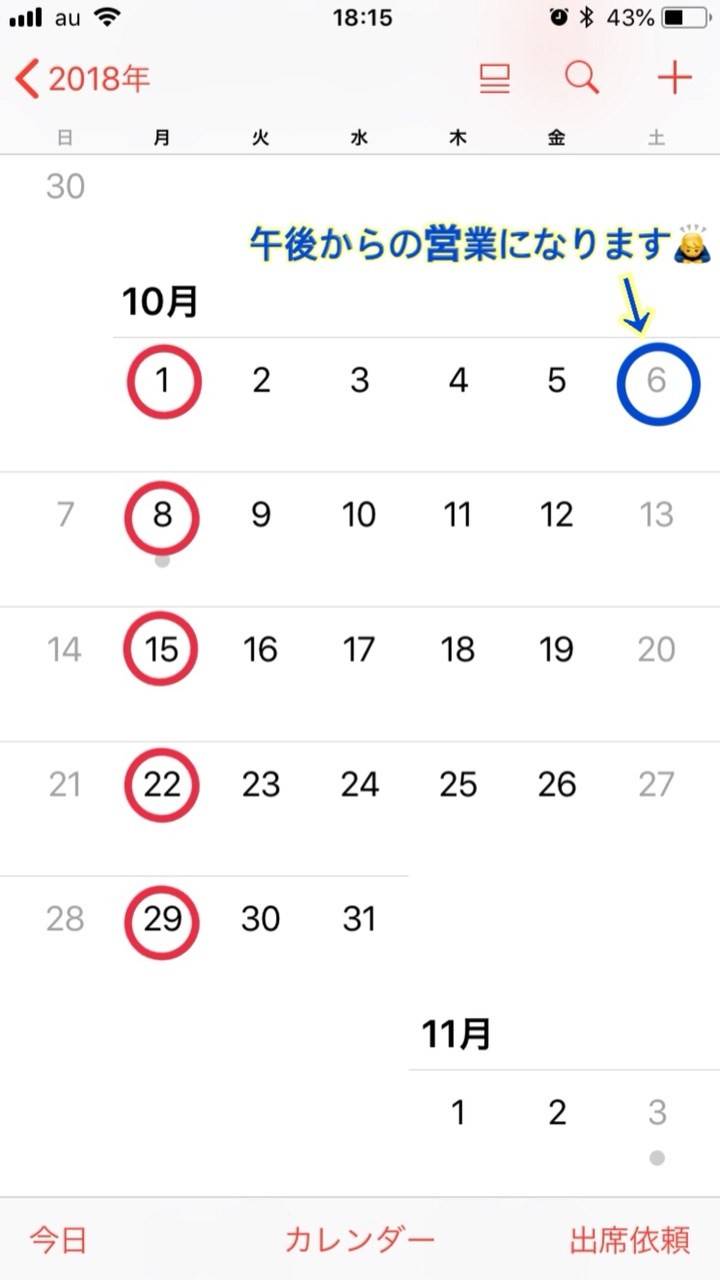Select October 19
The image size is (720, 1280).
[x=556, y=650]
